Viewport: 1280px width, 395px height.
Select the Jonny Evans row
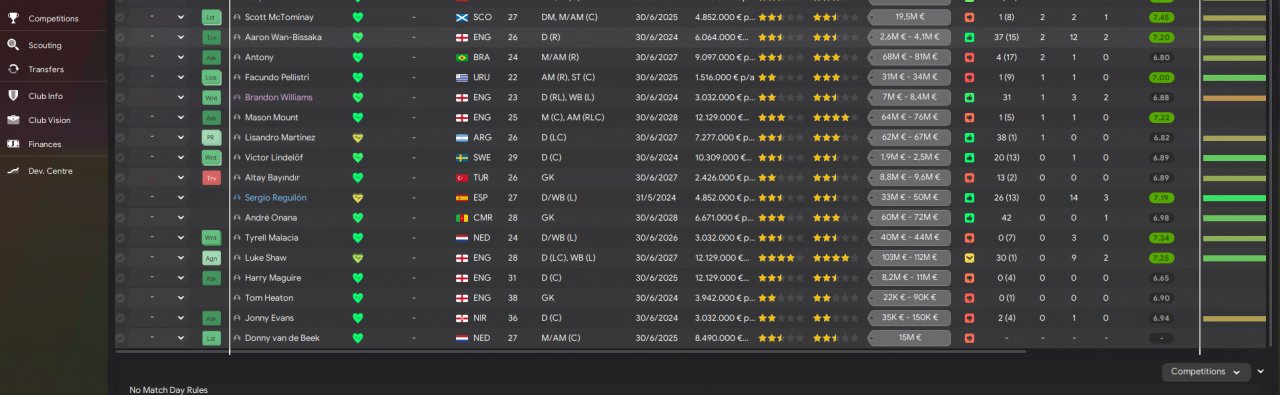[655, 317]
